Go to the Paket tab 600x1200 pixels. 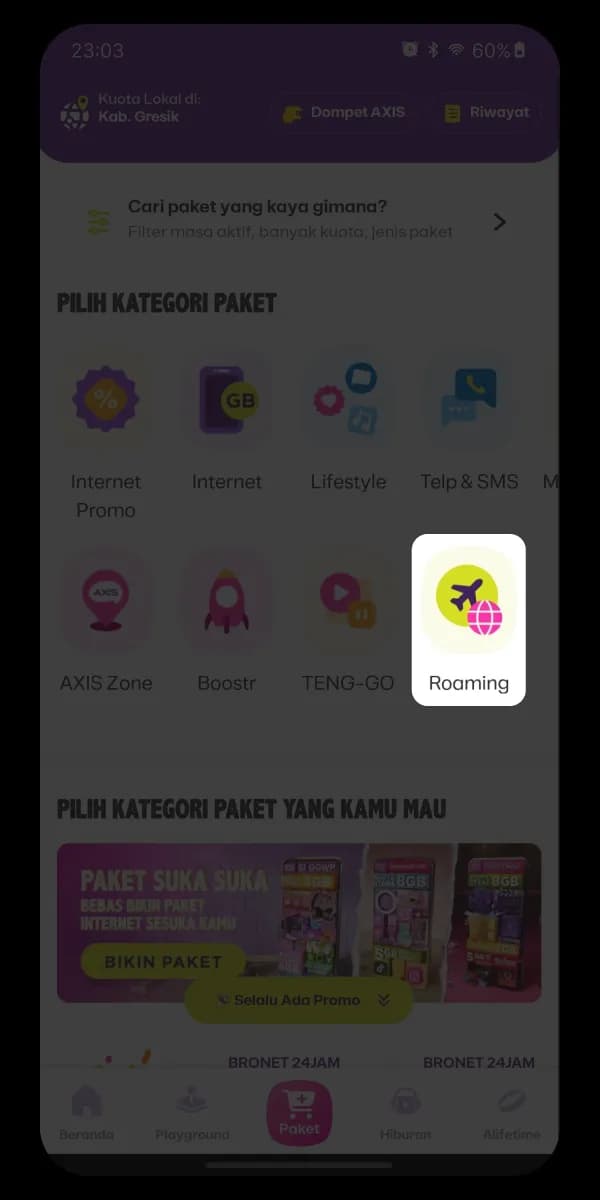(x=299, y=1111)
